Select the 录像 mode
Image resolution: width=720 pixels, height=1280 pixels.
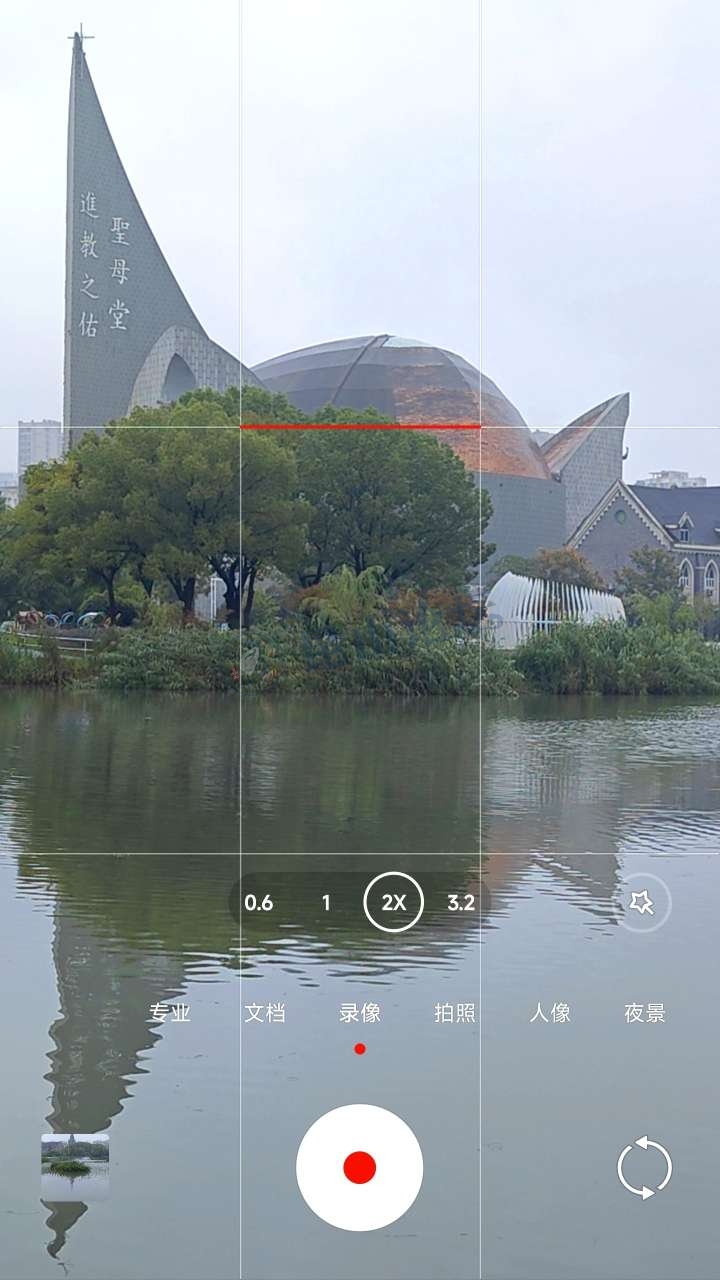tap(360, 1013)
